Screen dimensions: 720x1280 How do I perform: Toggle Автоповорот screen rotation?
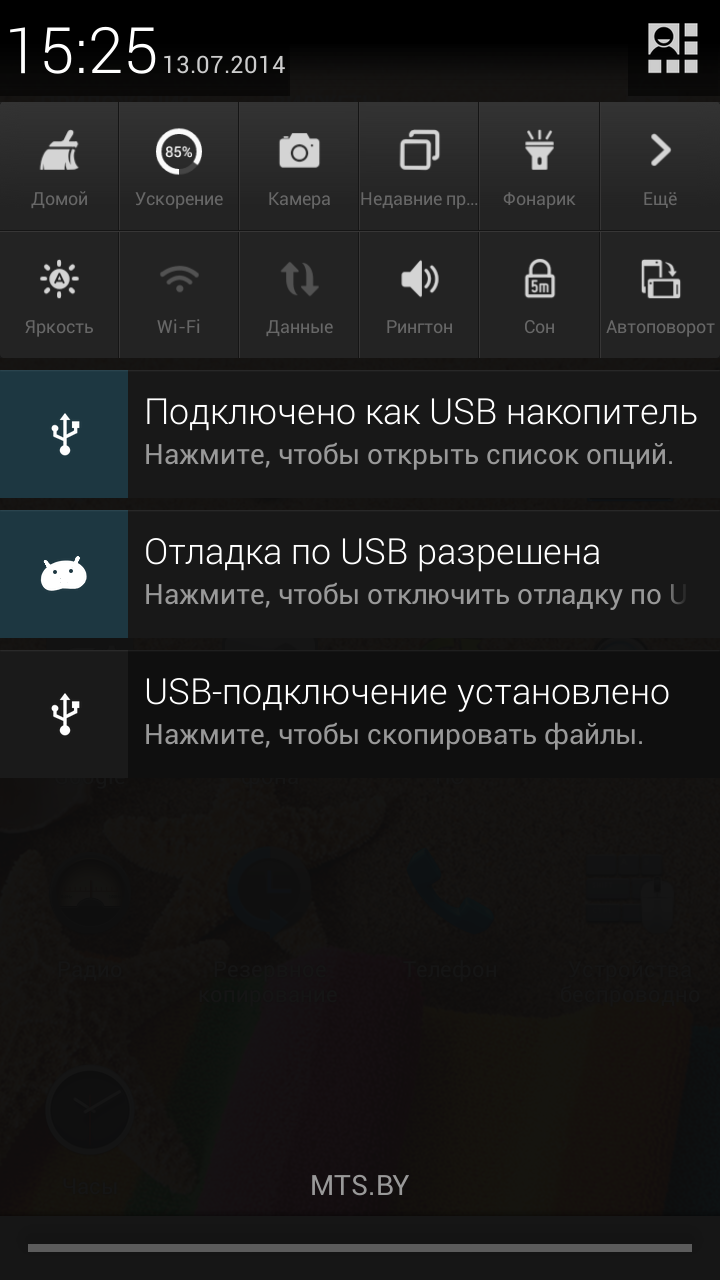pos(660,294)
